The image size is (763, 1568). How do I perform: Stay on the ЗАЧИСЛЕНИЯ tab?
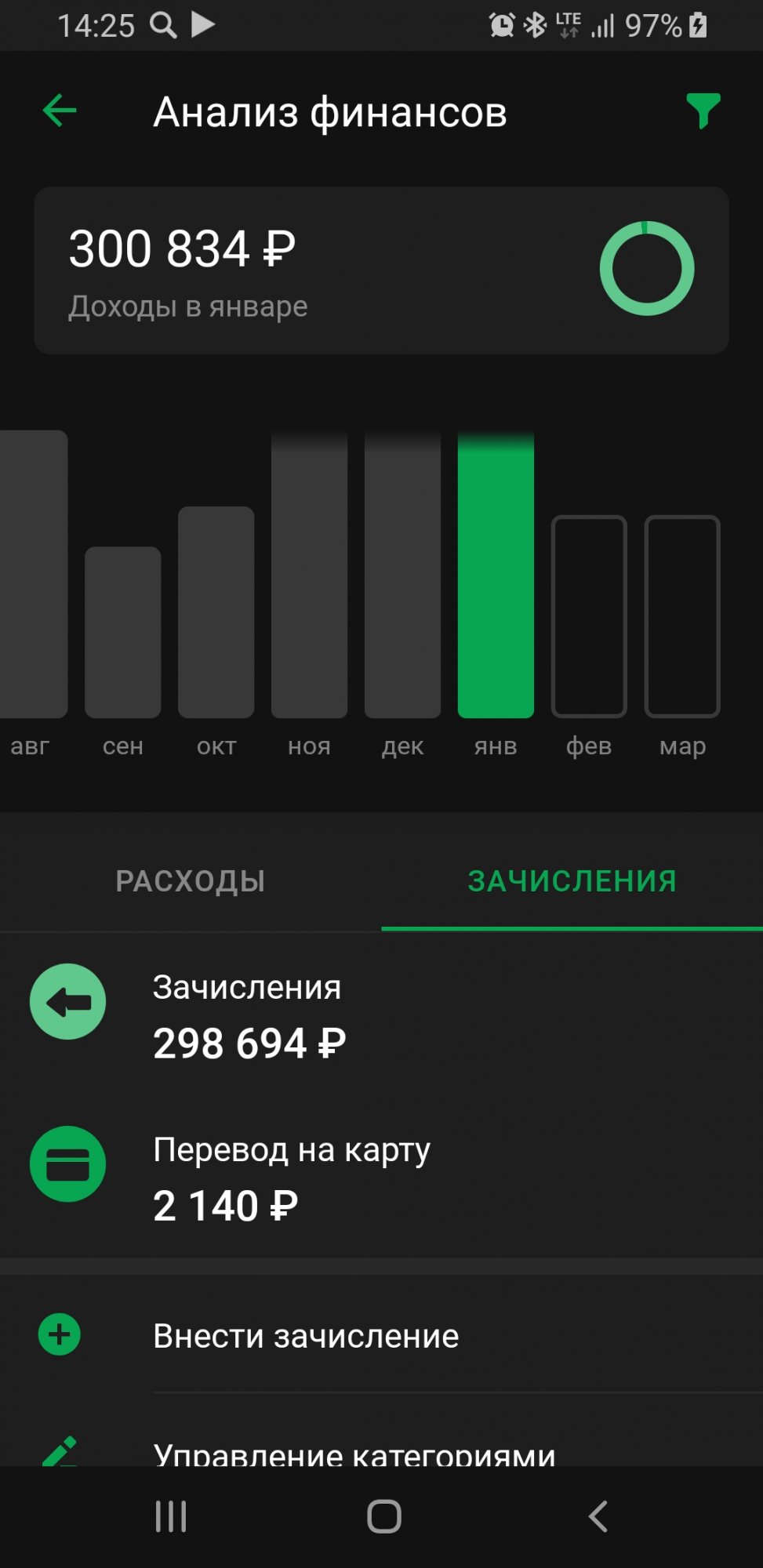coord(571,881)
